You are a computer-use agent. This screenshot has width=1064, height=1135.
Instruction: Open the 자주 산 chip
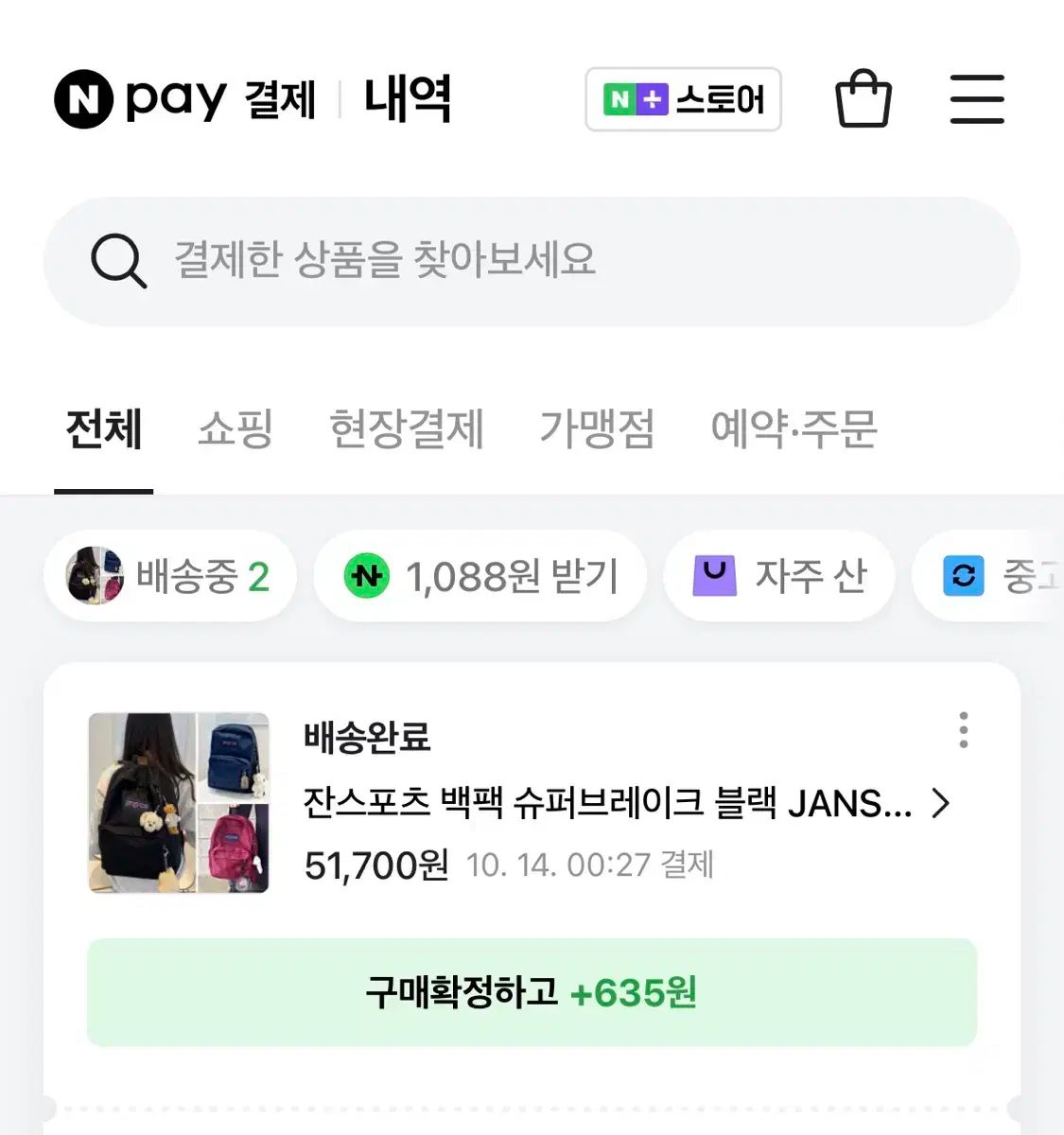point(779,576)
